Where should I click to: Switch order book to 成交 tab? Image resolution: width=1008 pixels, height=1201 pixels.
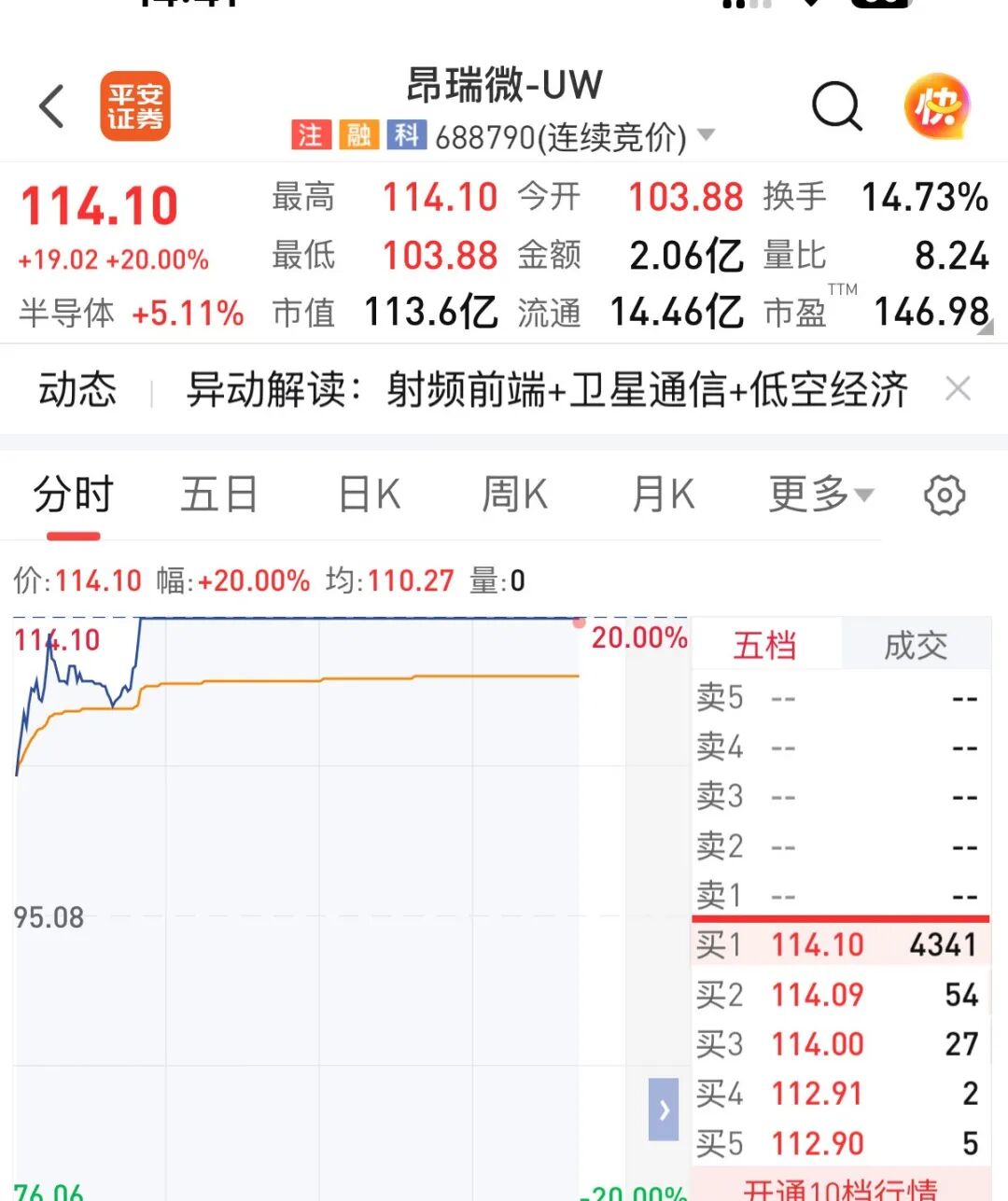point(916,645)
